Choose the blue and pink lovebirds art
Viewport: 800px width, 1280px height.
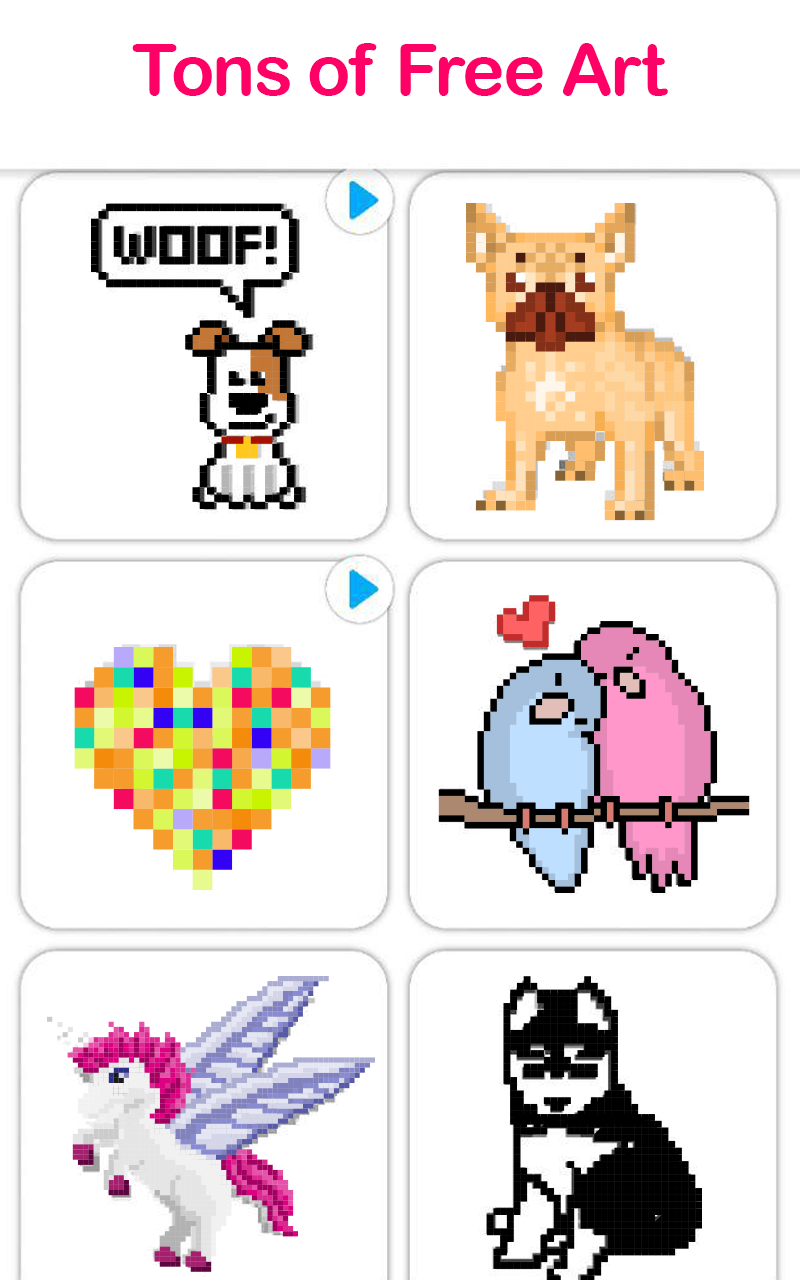click(593, 745)
